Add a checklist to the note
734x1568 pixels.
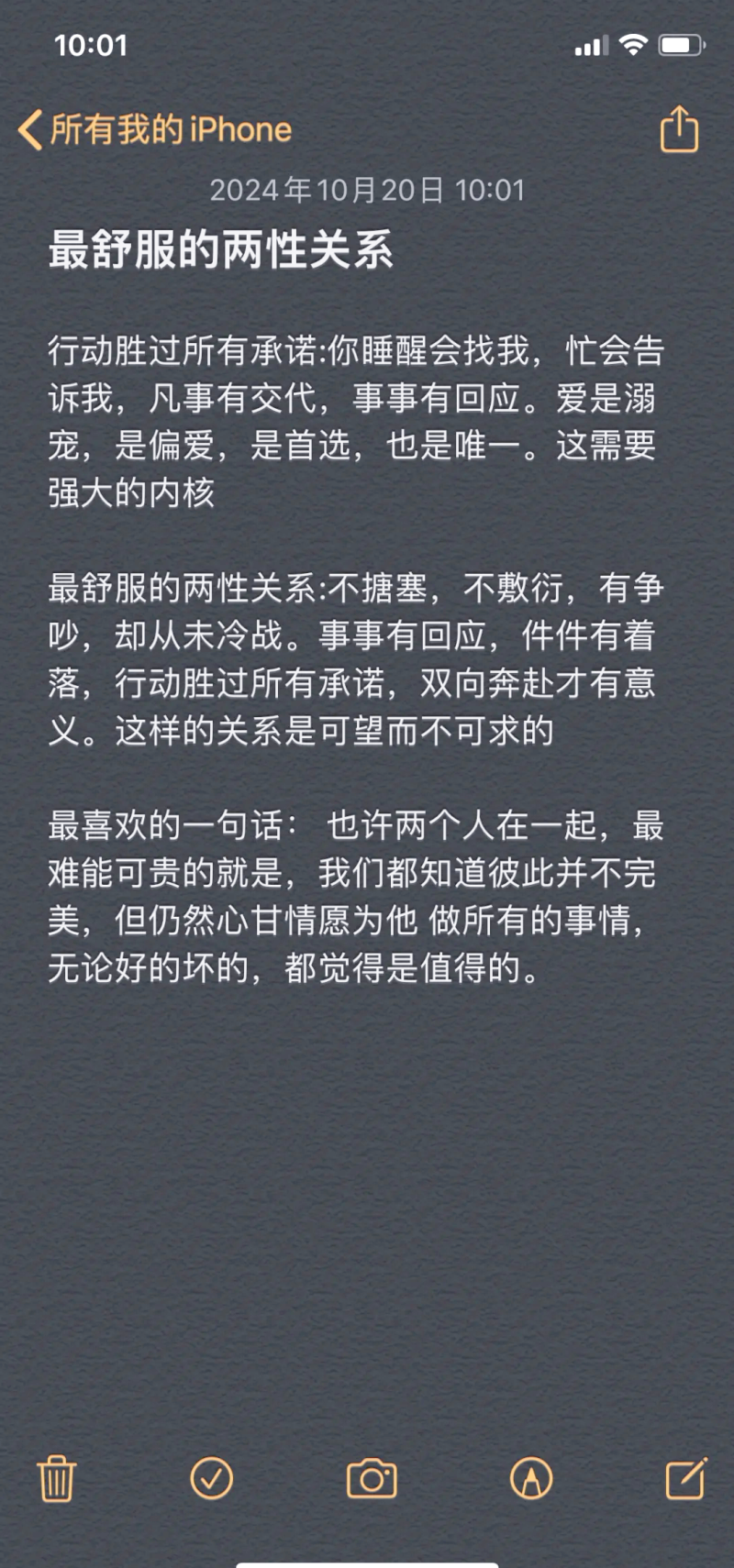pyautogui.click(x=212, y=1478)
